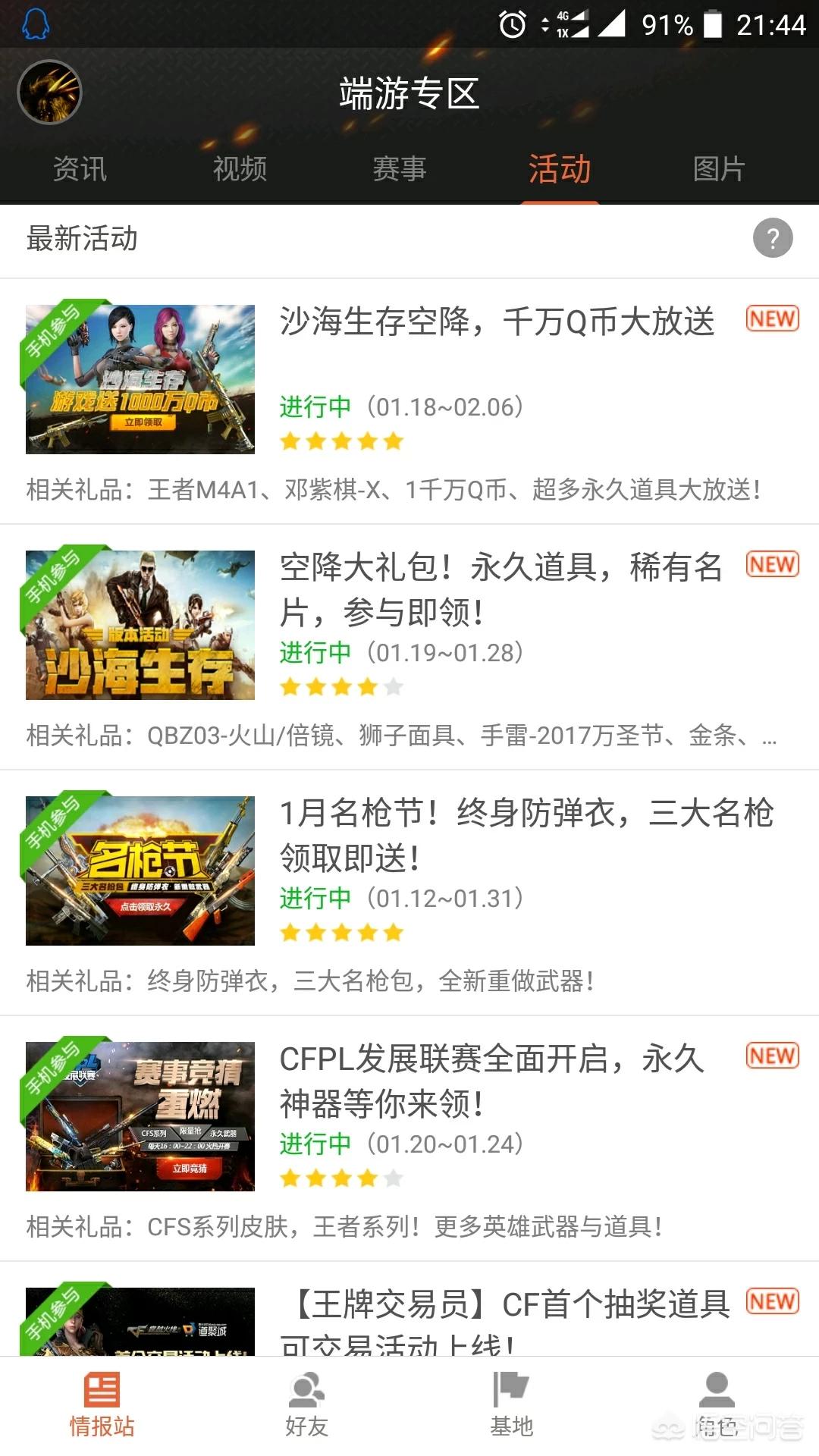The width and height of the screenshot is (819, 1456).
Task: Open the profile avatar at top left
Action: click(49, 93)
